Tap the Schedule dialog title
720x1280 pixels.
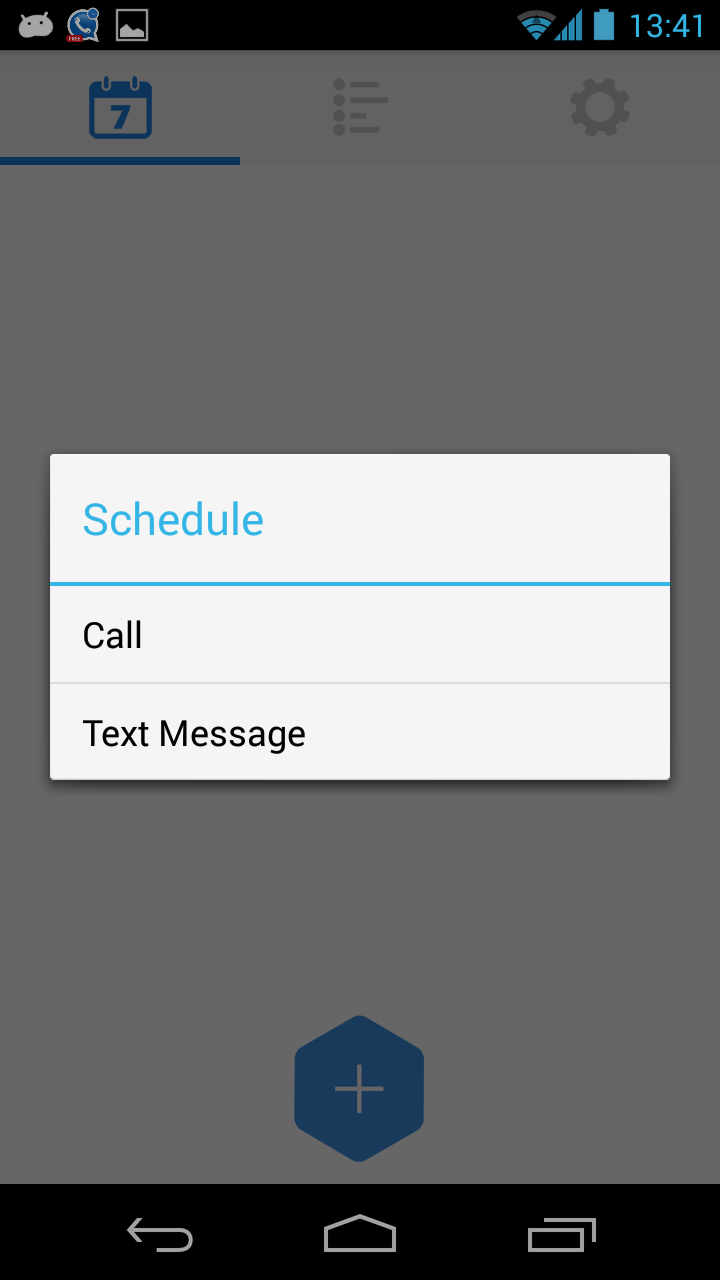[x=172, y=519]
